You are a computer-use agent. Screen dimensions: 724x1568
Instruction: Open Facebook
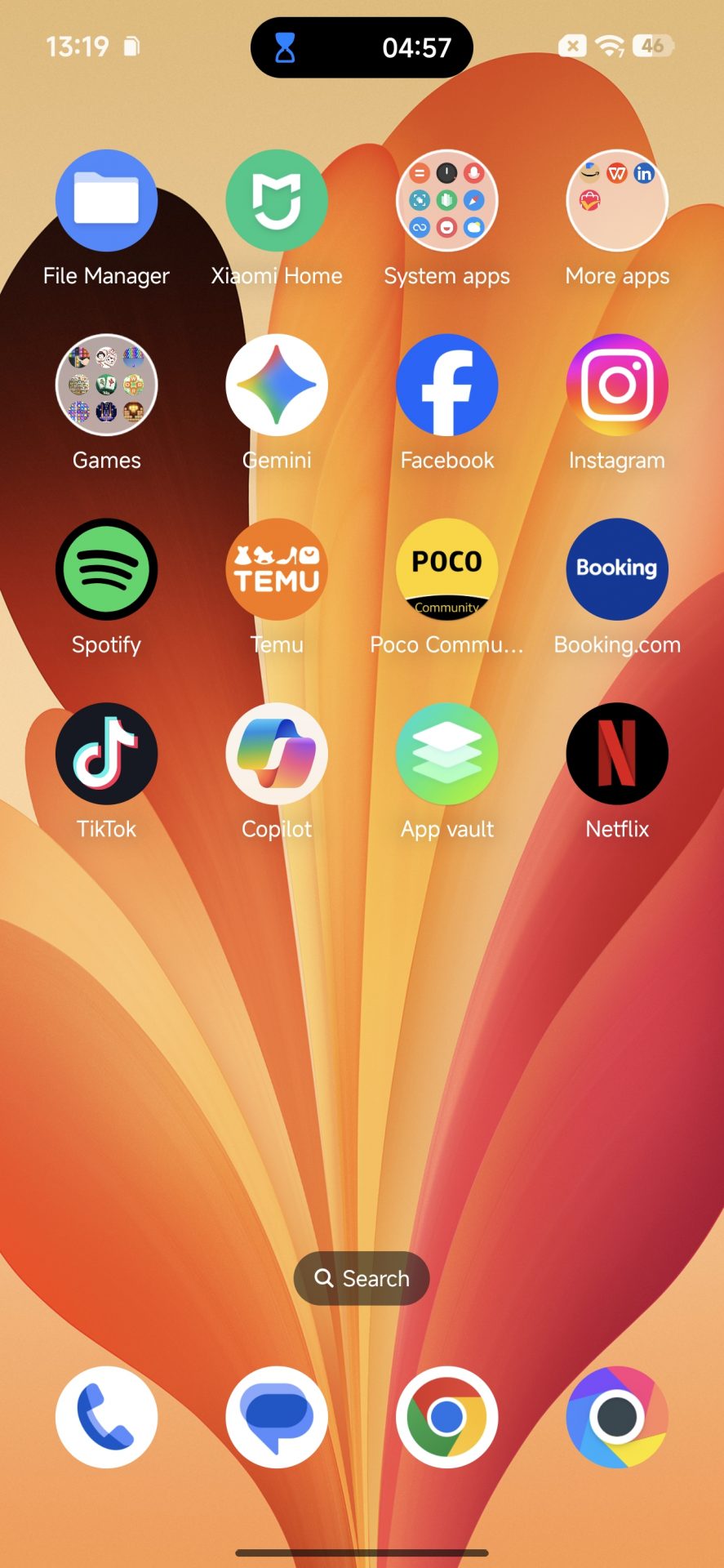[446, 385]
